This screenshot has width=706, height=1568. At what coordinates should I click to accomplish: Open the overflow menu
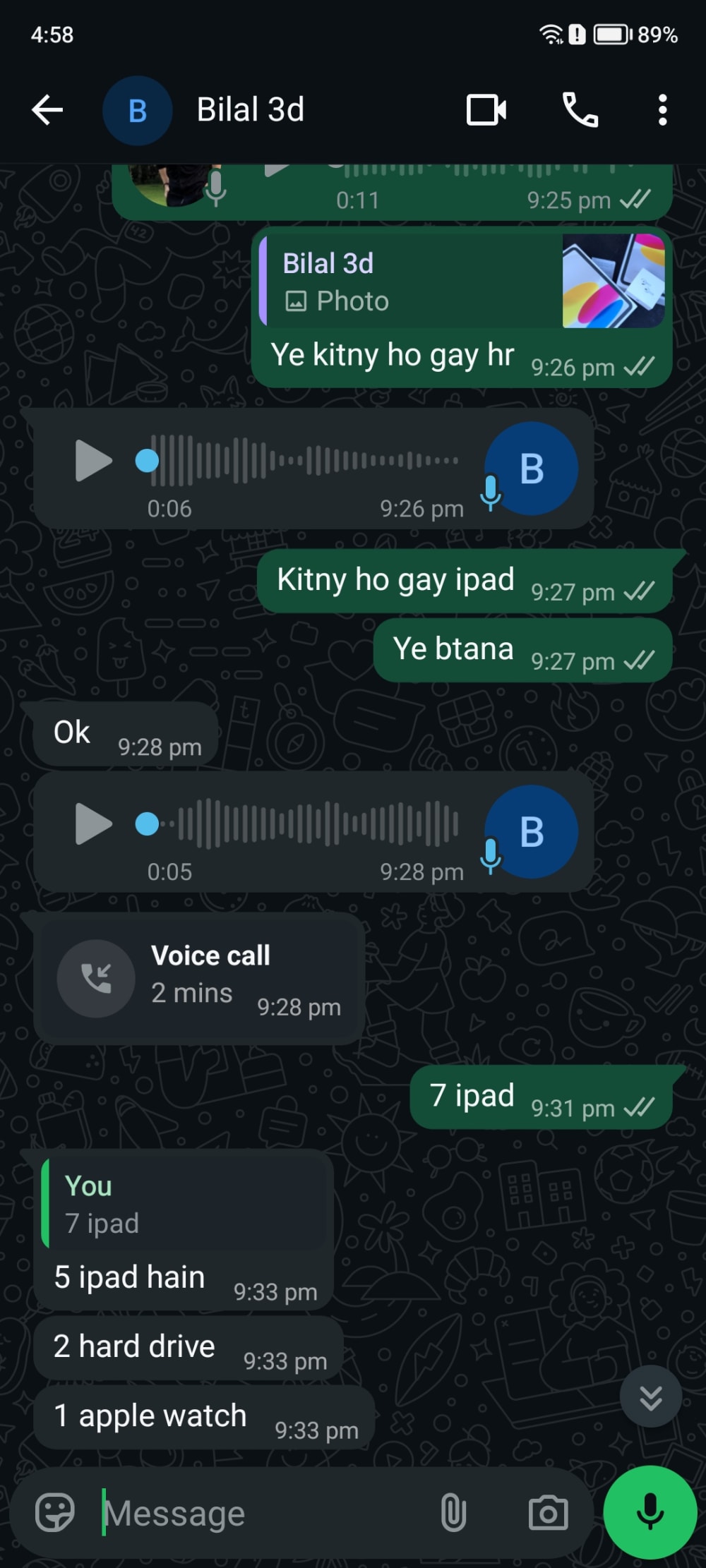coord(662,110)
